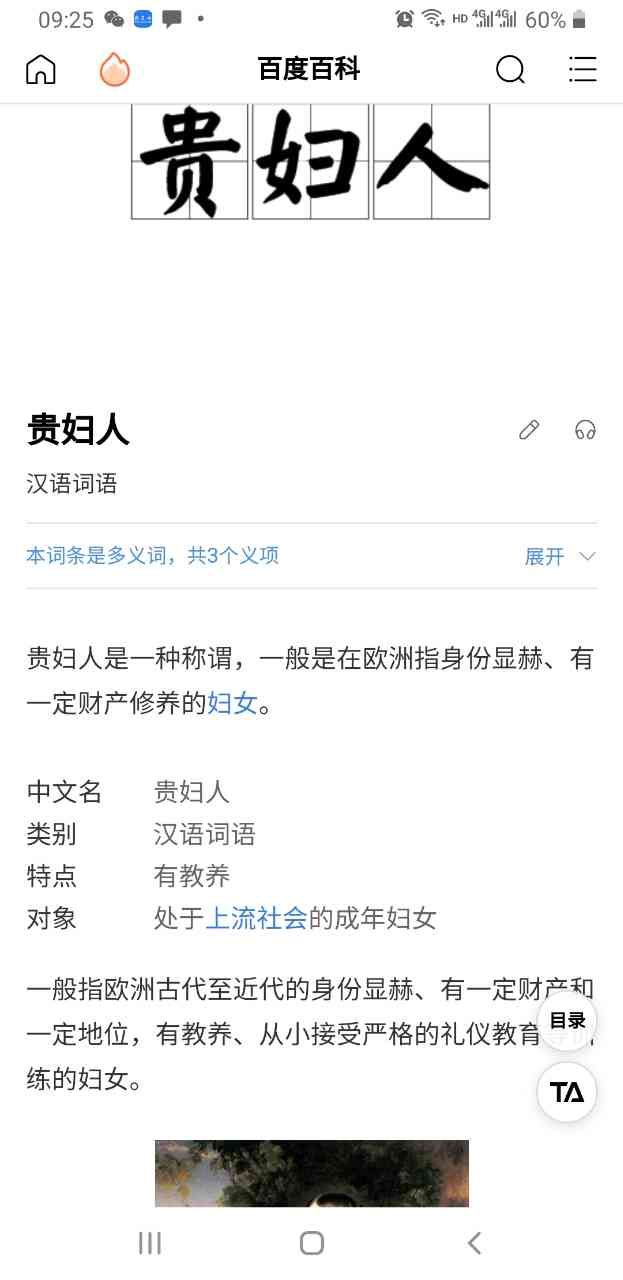
Task: Go to the Baidu Baike home icon
Action: pos(41,70)
